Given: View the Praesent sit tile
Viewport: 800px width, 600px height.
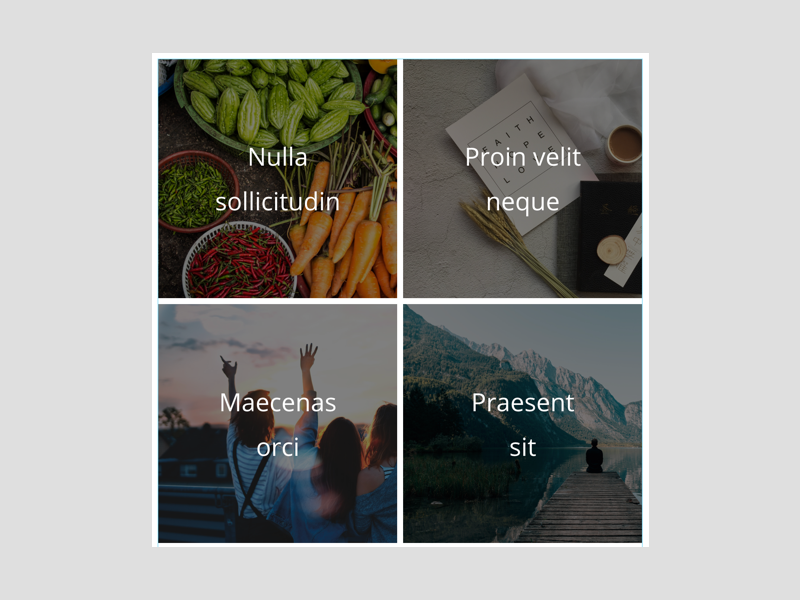Looking at the screenshot, I should pos(522,424).
